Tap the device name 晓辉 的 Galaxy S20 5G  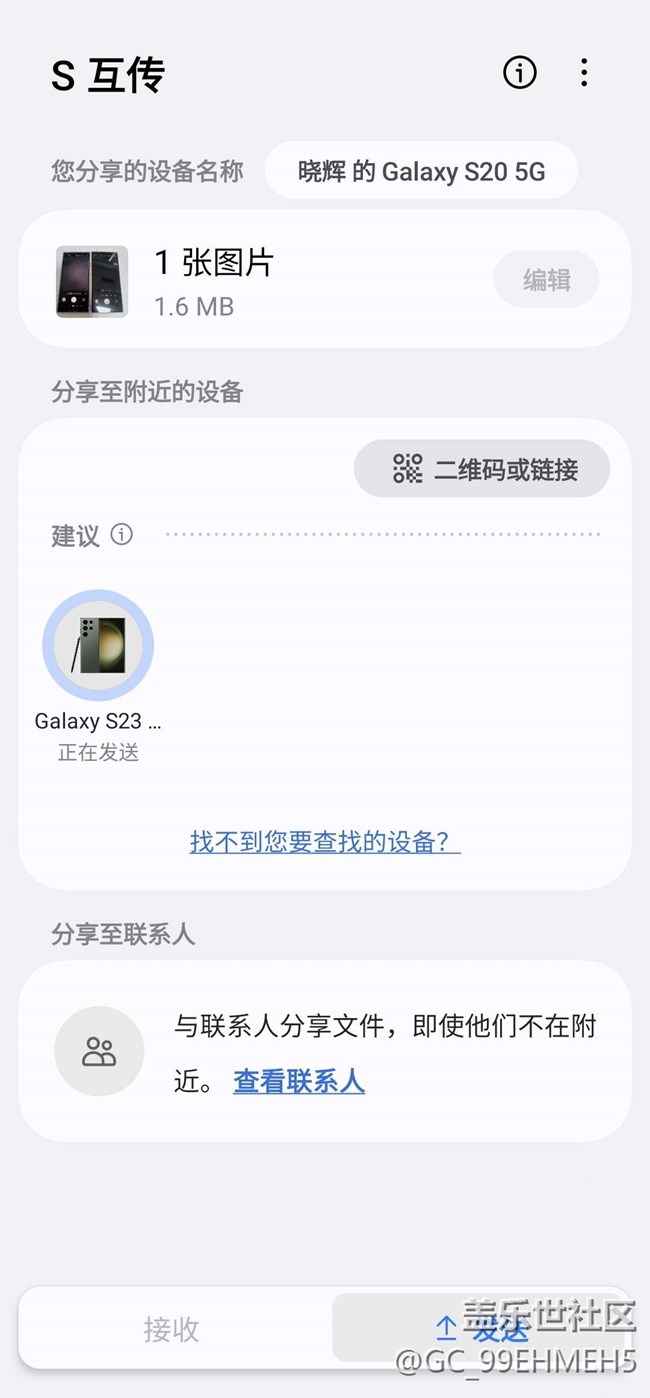point(421,171)
